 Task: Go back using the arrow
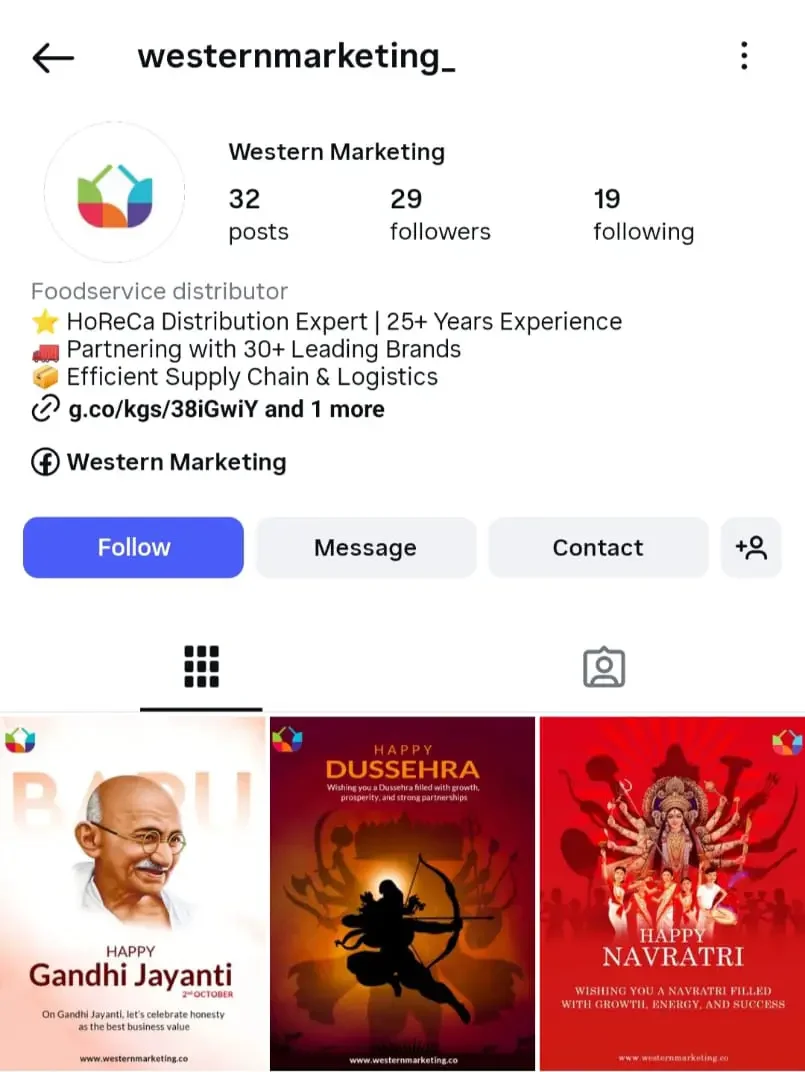[53, 58]
